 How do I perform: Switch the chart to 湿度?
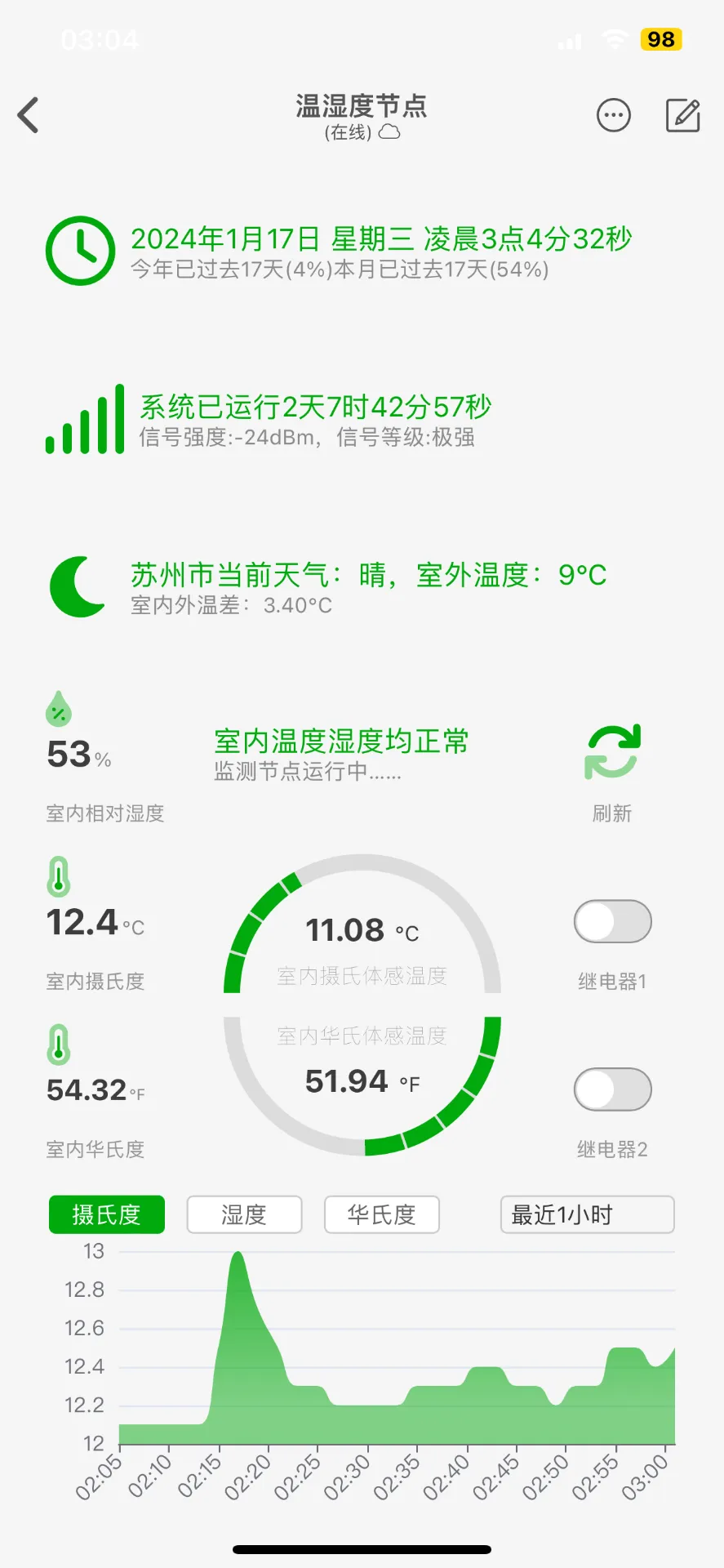[244, 1214]
